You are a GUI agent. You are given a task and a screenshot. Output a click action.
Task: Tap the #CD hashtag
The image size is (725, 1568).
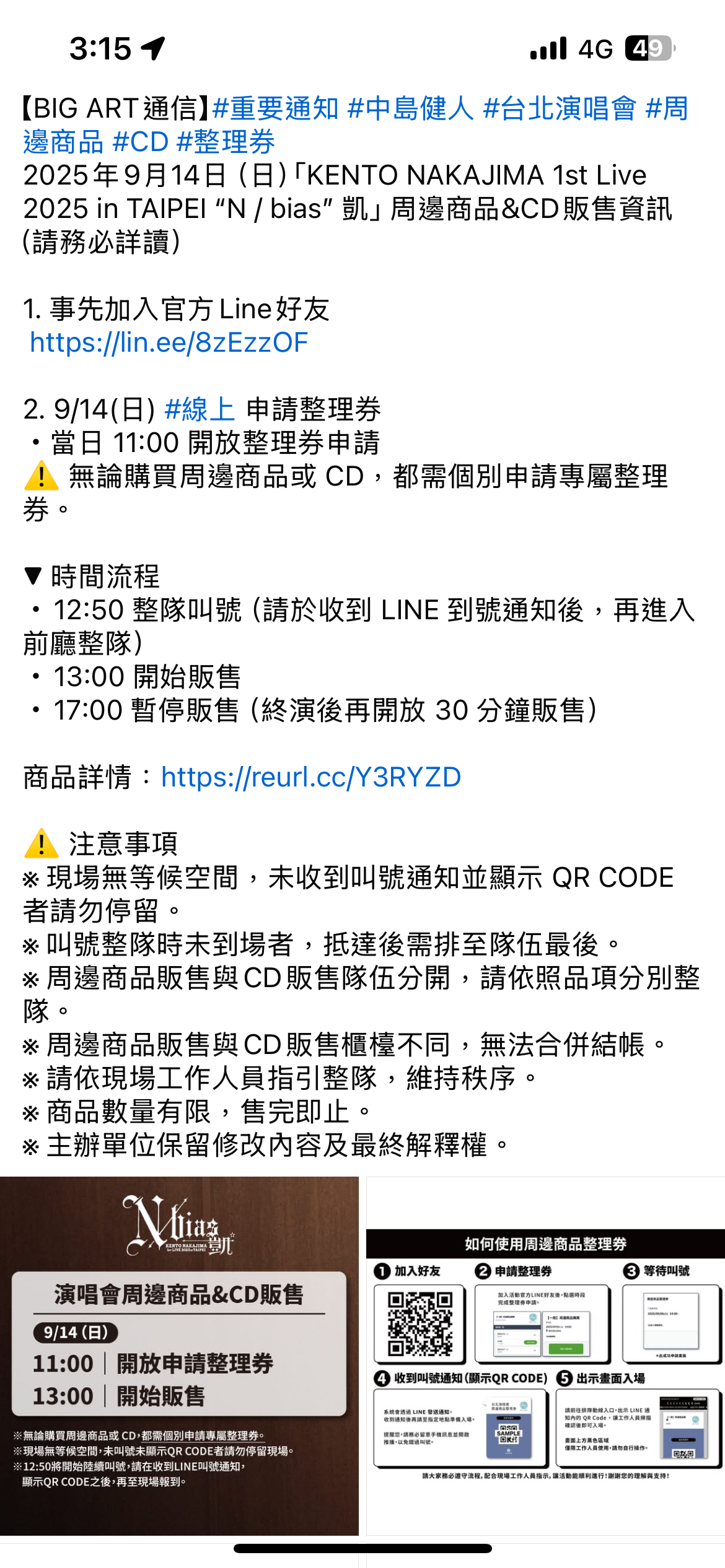[x=141, y=142]
